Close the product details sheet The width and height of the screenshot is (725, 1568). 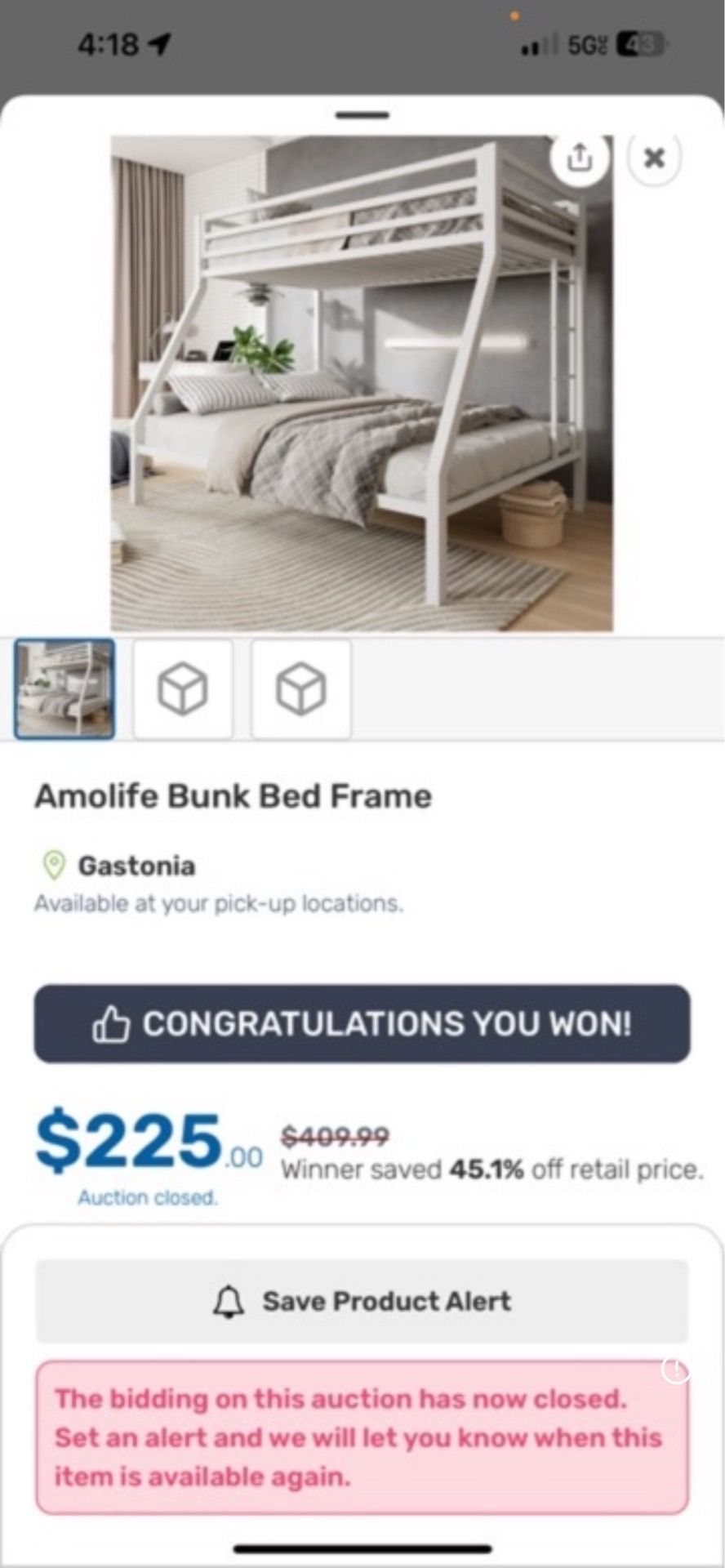[x=654, y=158]
